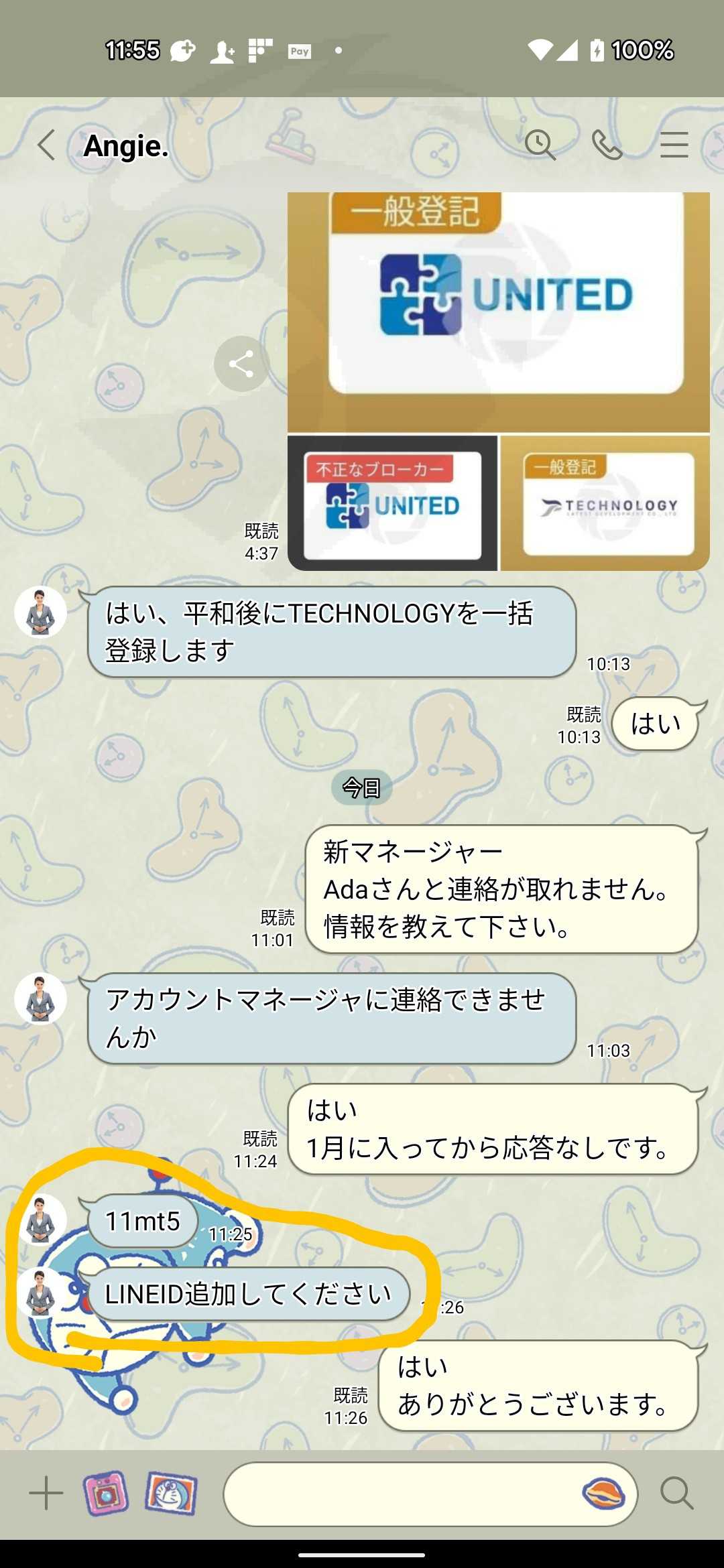Open the sticker and emoji picker
The width and height of the screenshot is (724, 1568).
click(x=603, y=1494)
